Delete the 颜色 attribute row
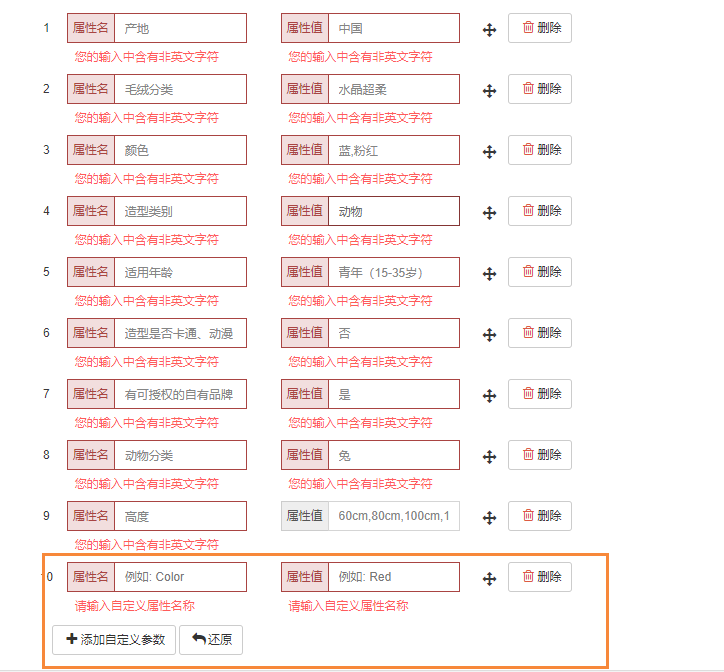 coord(540,150)
